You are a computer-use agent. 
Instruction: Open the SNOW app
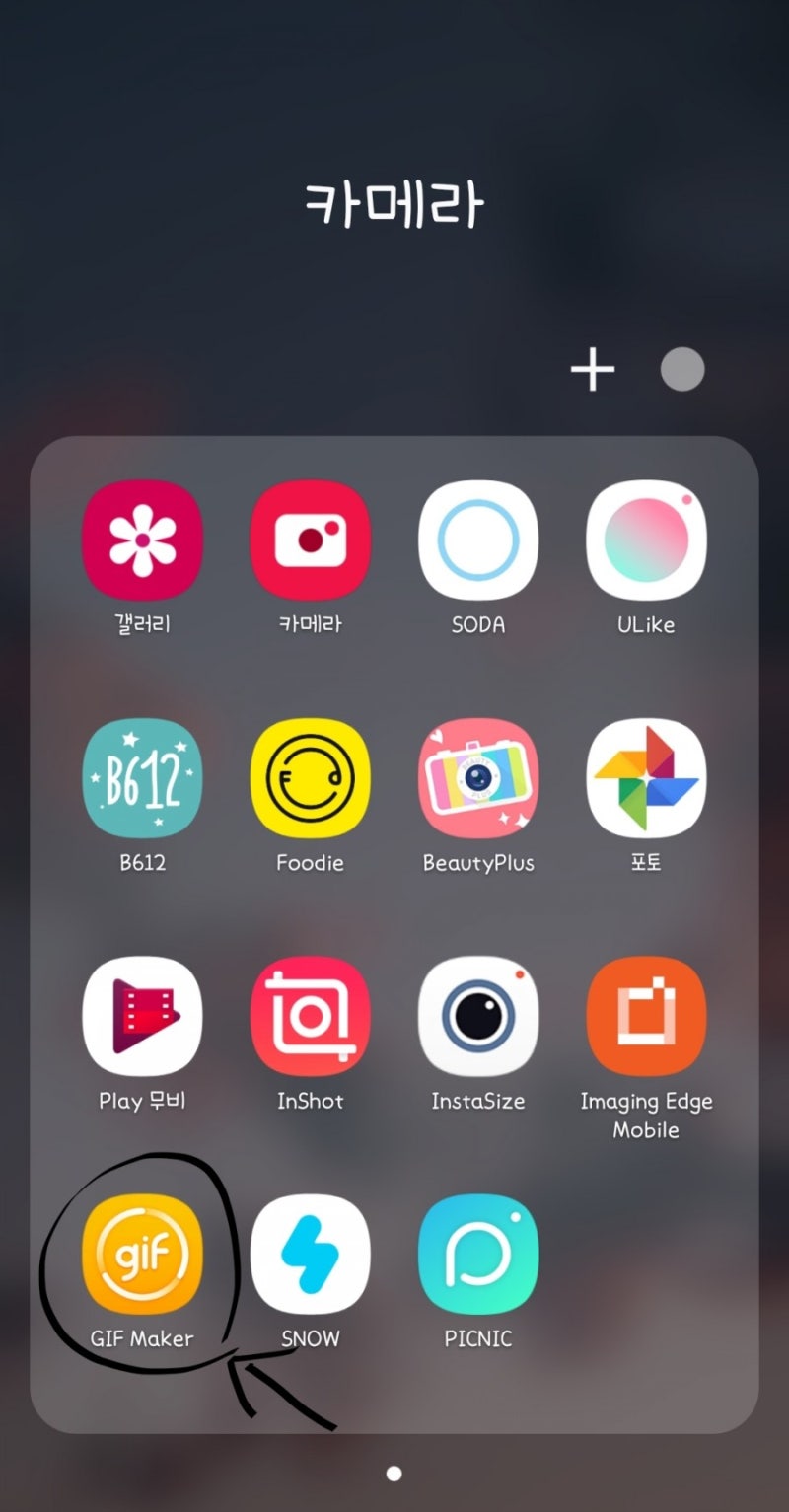[310, 1255]
